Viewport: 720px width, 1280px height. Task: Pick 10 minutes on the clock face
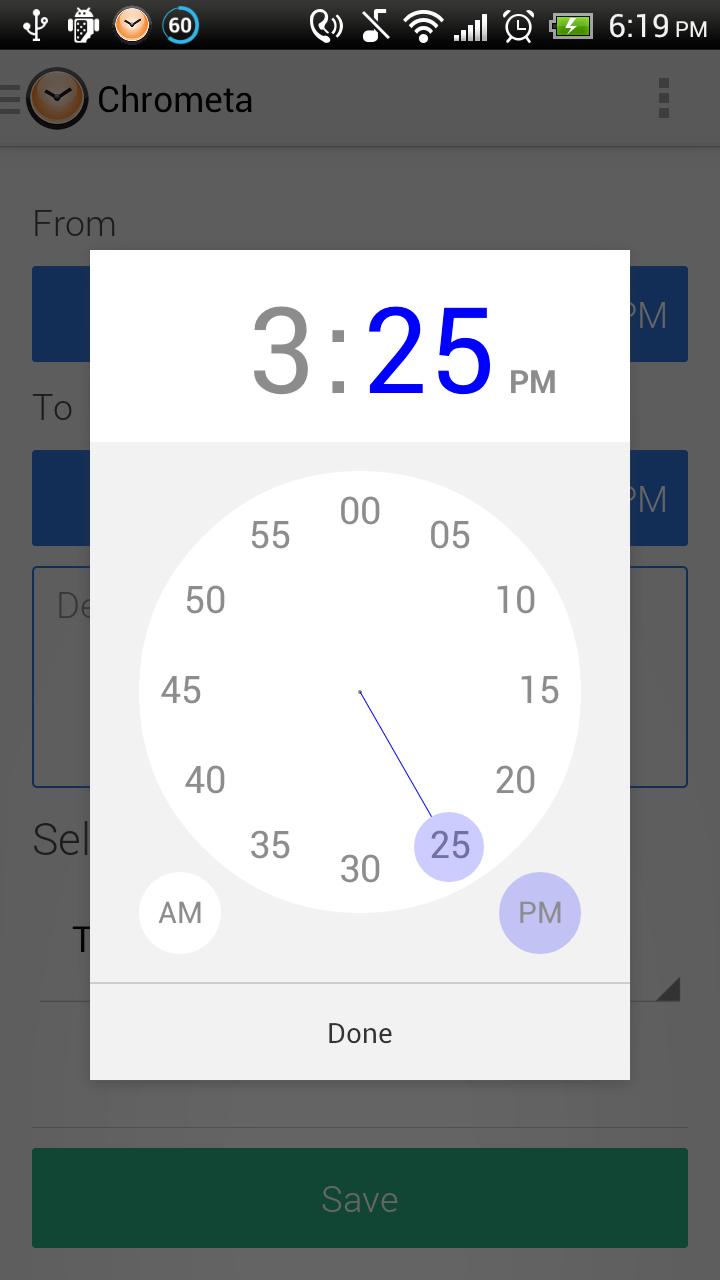[516, 600]
